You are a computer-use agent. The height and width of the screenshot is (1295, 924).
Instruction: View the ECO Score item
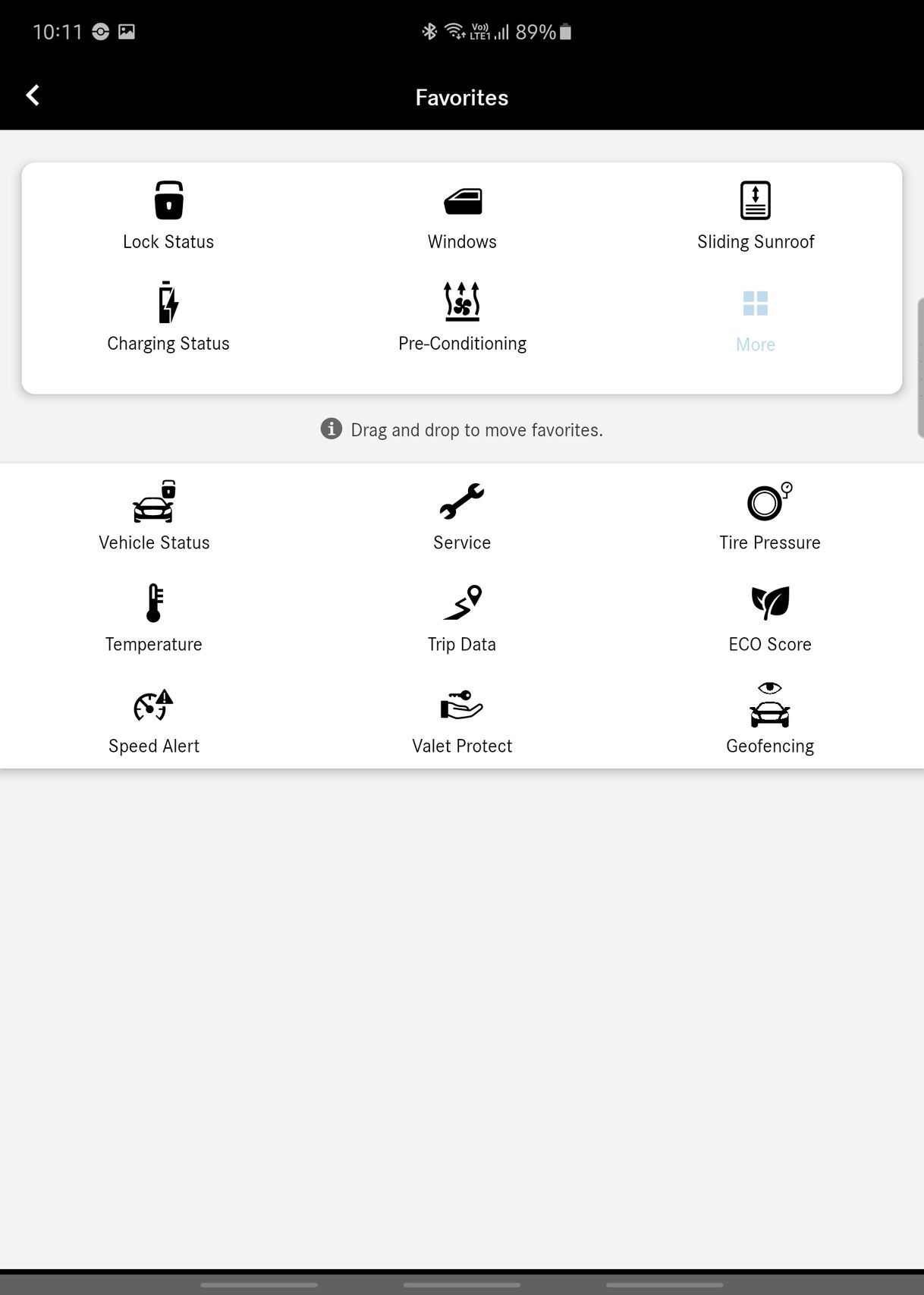point(770,618)
